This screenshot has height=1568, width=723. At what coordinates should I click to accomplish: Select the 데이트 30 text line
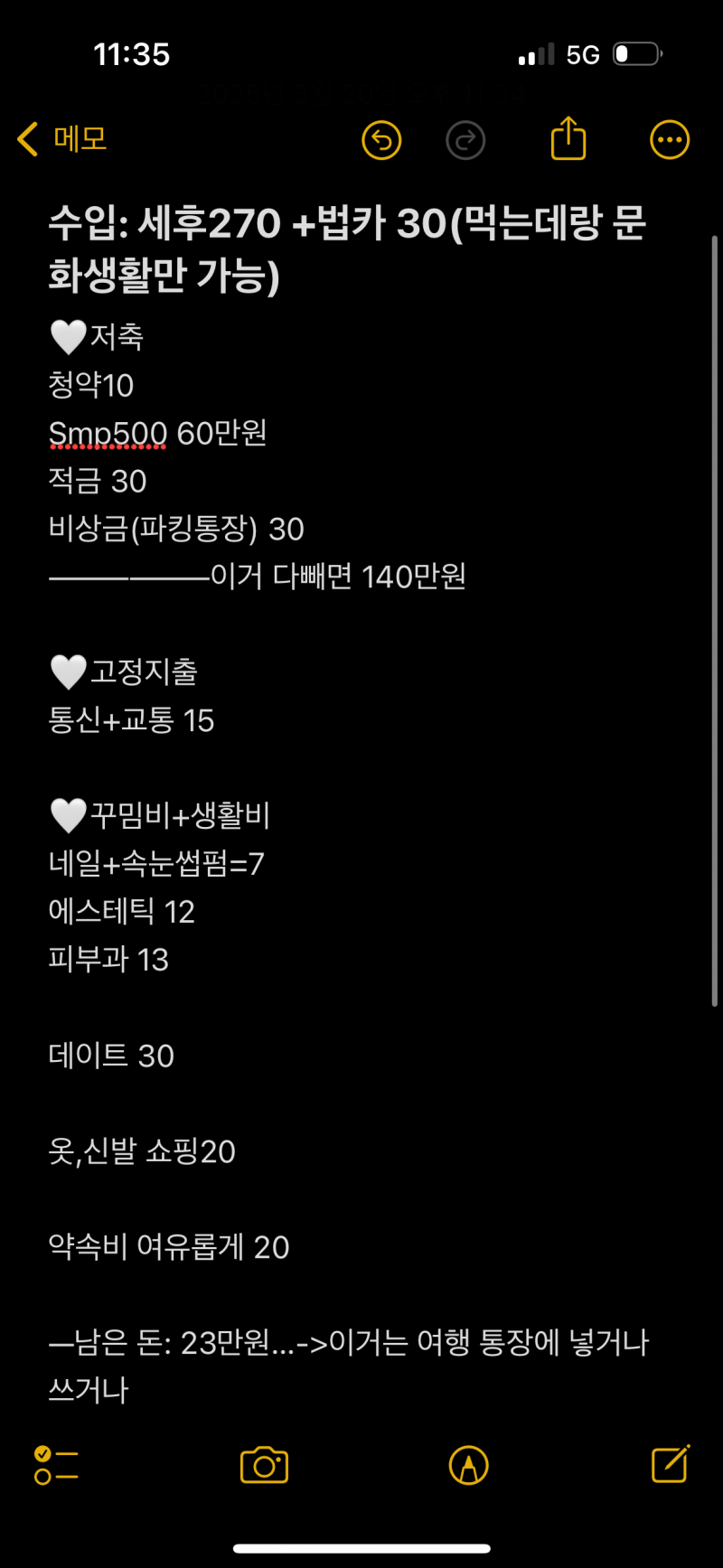pos(111,1056)
